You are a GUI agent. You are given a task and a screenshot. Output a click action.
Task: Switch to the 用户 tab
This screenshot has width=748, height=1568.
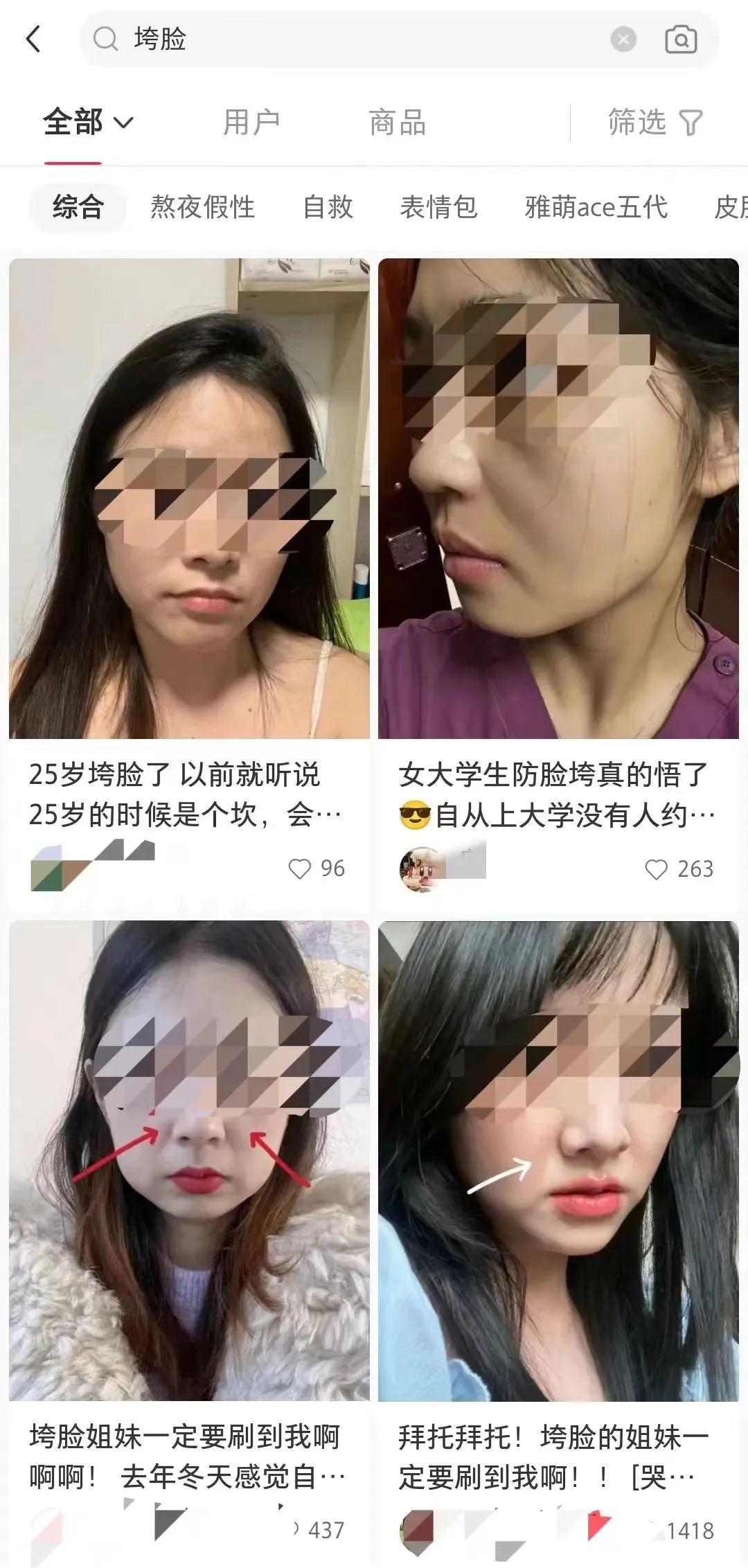pyautogui.click(x=251, y=123)
